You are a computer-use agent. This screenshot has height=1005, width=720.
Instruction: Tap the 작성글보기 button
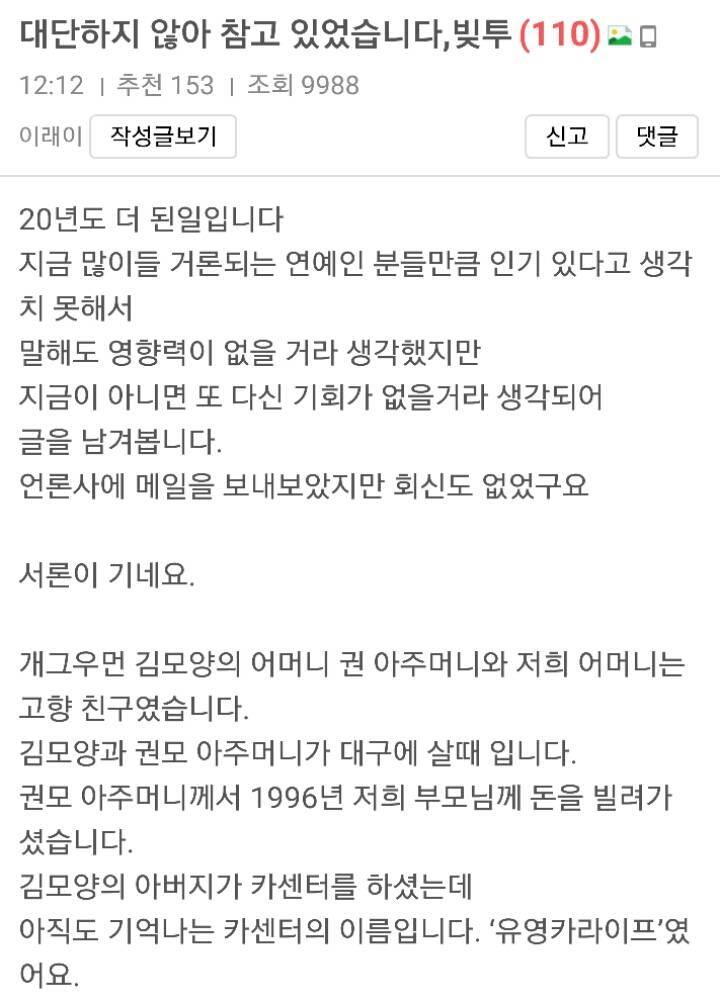click(x=163, y=137)
